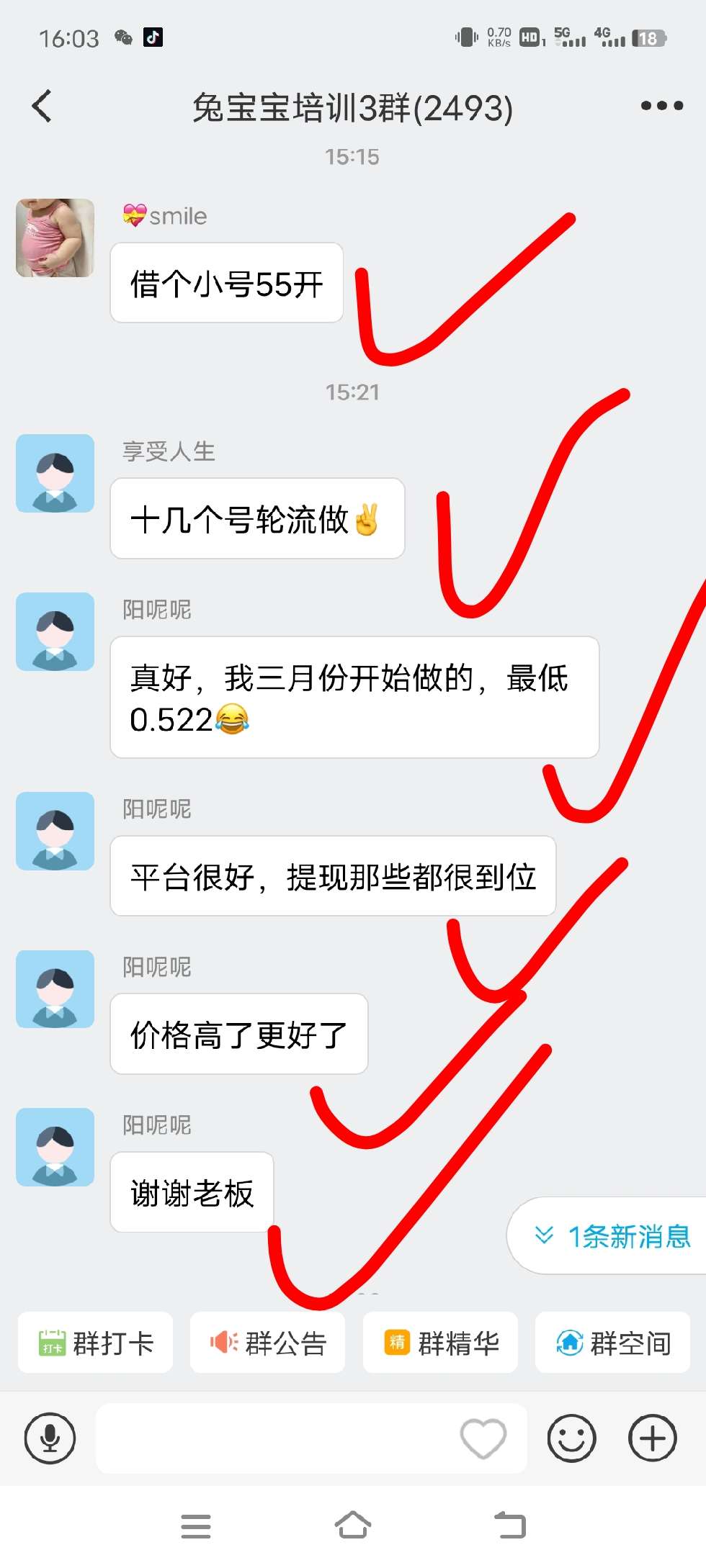Open 享受人生's profile avatar
This screenshot has height=1568, width=706.
point(55,473)
